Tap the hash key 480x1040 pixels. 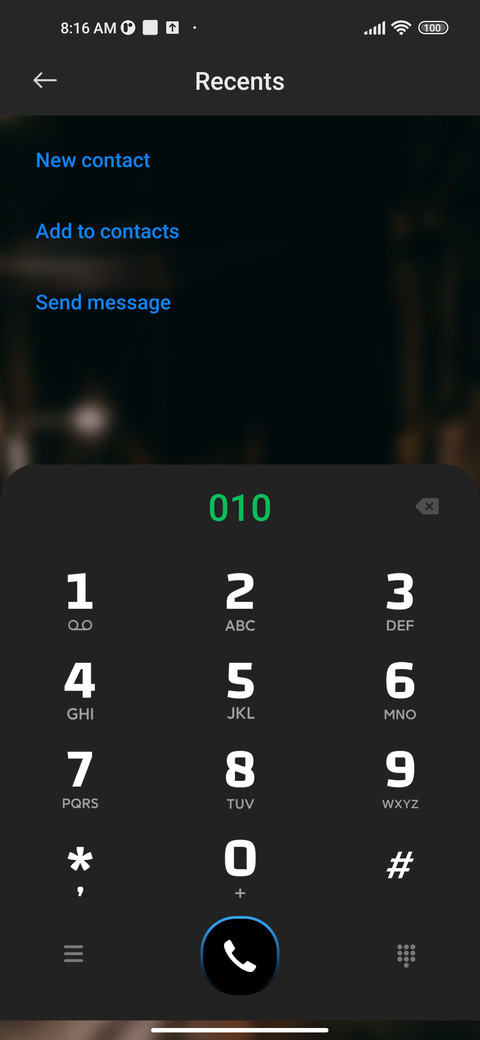(x=400, y=866)
